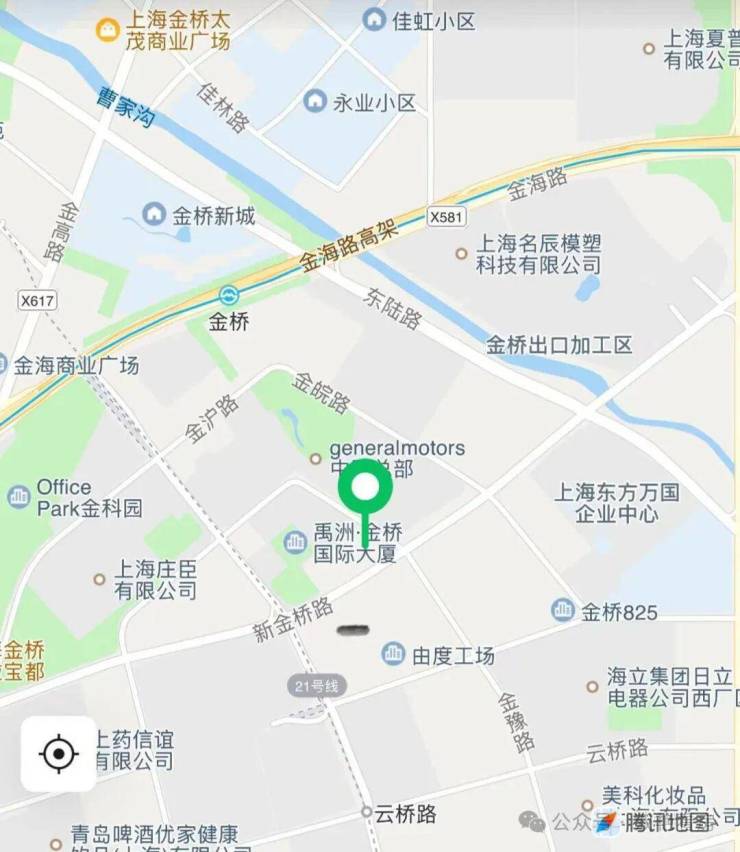Recenter map on my current location
740x852 pixels.
pos(58,753)
